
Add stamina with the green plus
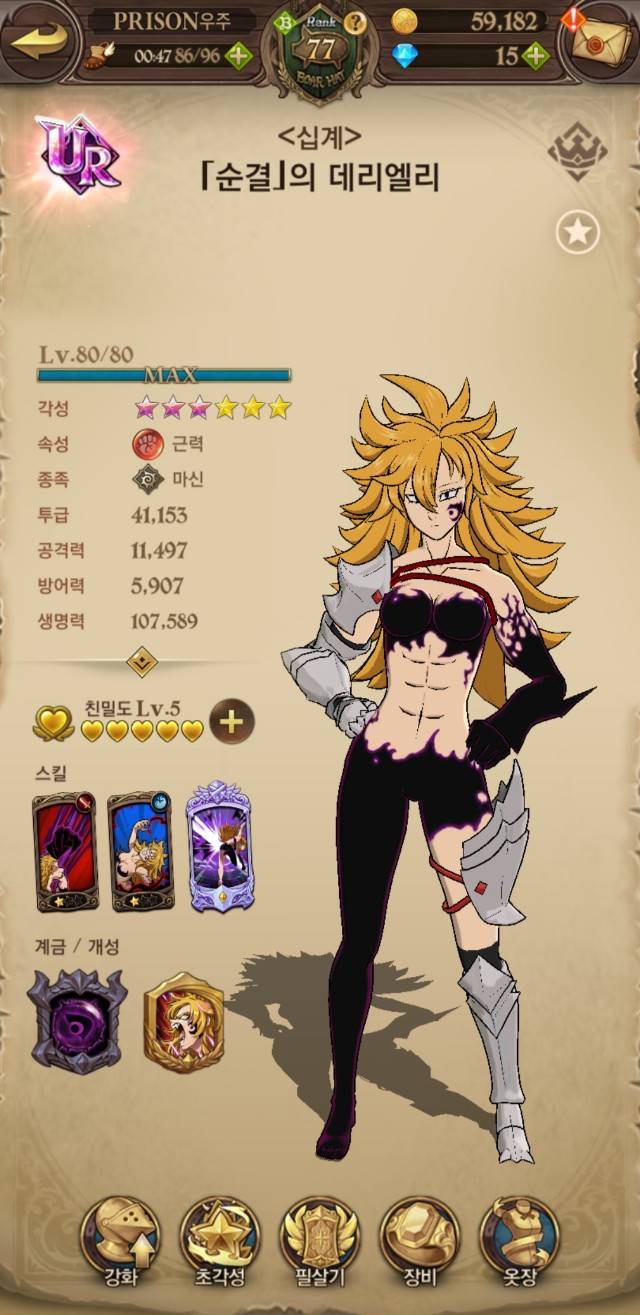click(238, 55)
